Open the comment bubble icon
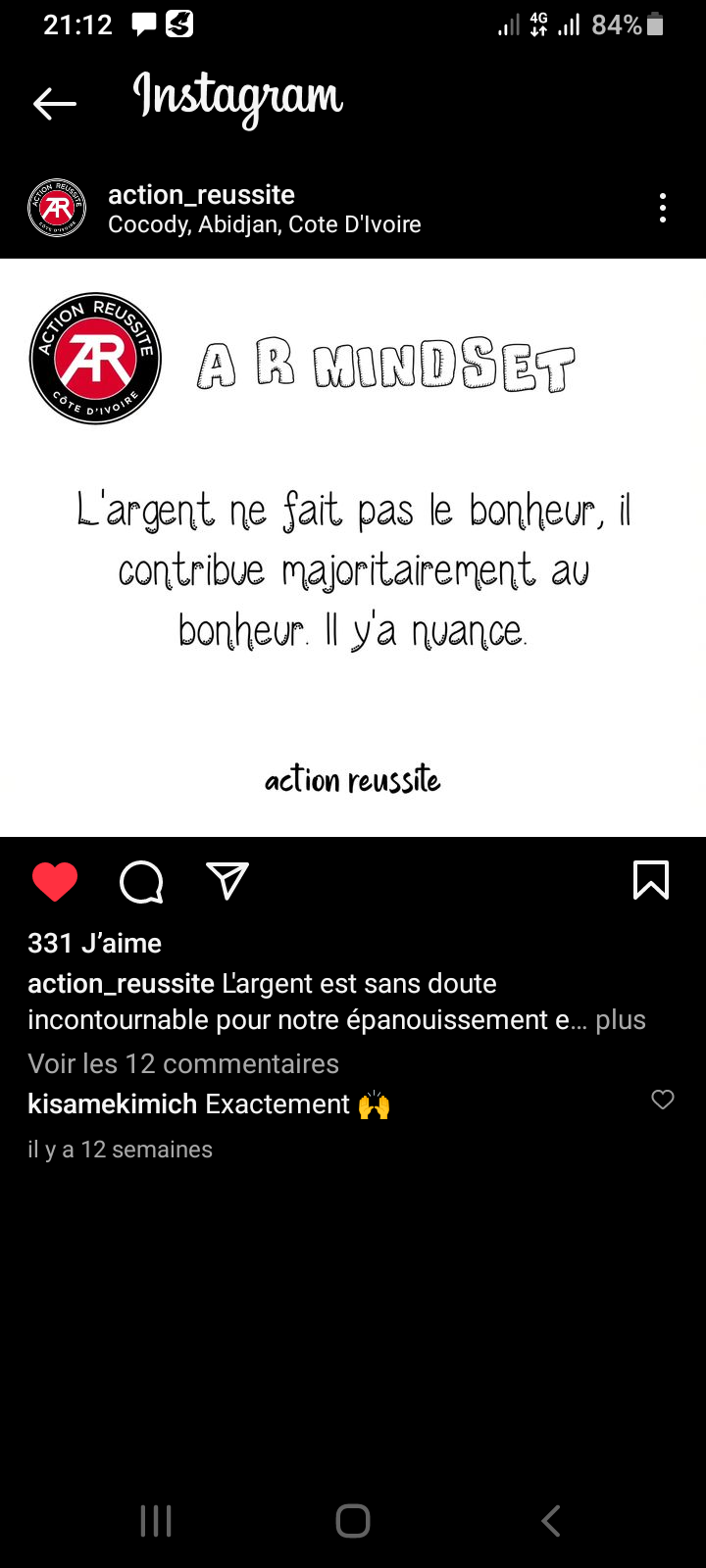 pos(141,882)
